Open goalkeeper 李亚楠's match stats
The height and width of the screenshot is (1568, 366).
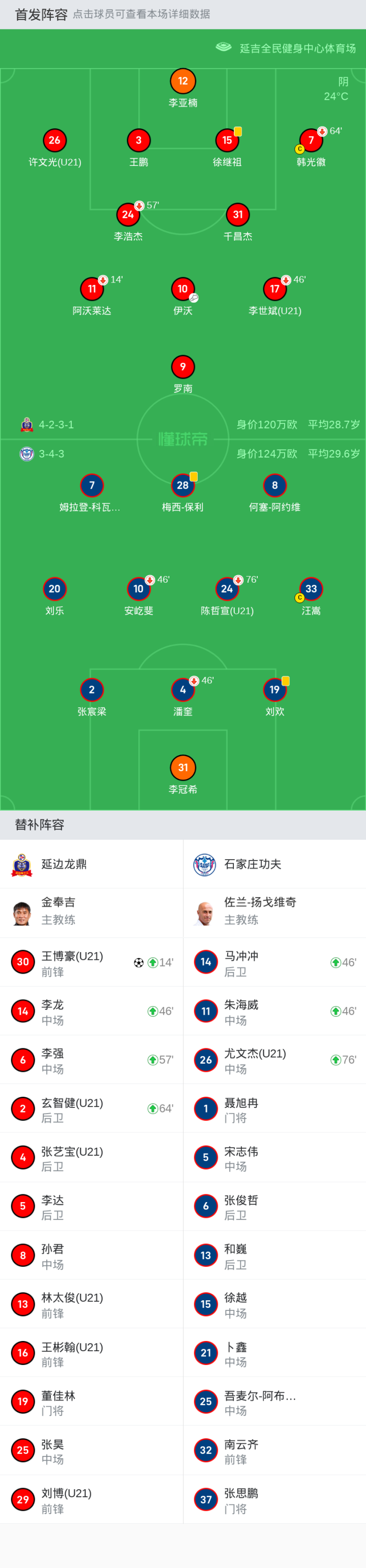[183, 81]
